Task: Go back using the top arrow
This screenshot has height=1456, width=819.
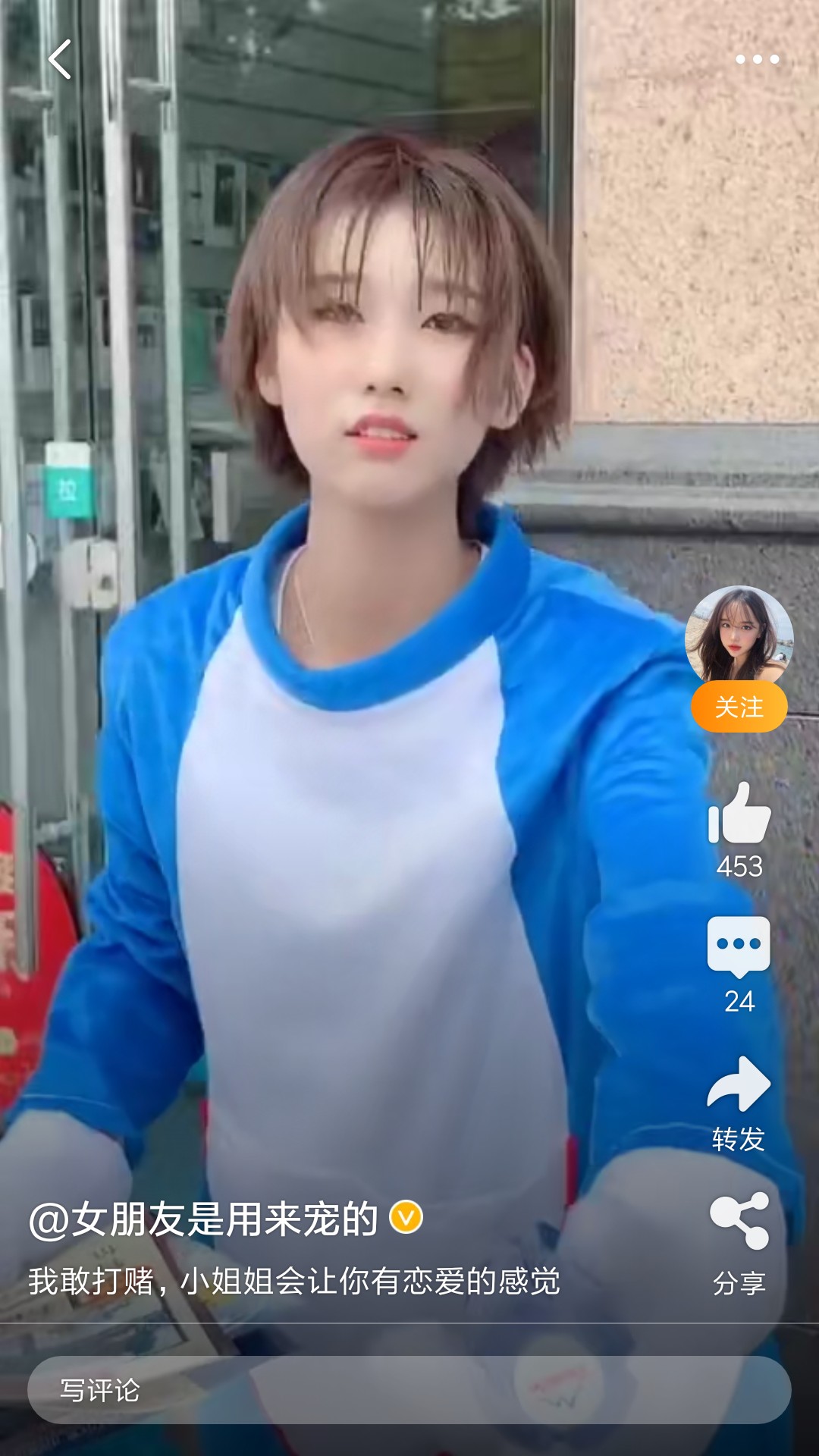Action: click(60, 59)
